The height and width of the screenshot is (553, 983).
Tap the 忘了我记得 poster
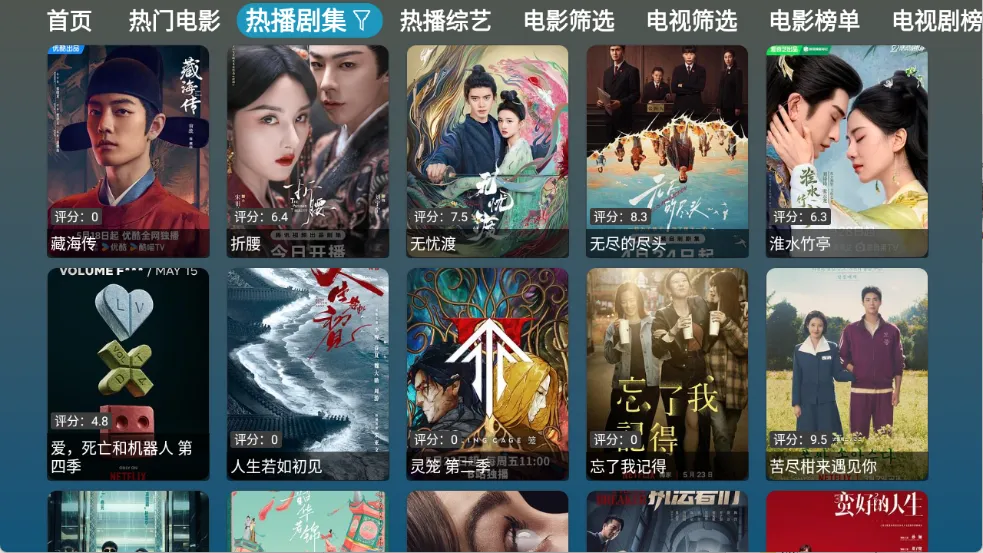coord(667,373)
